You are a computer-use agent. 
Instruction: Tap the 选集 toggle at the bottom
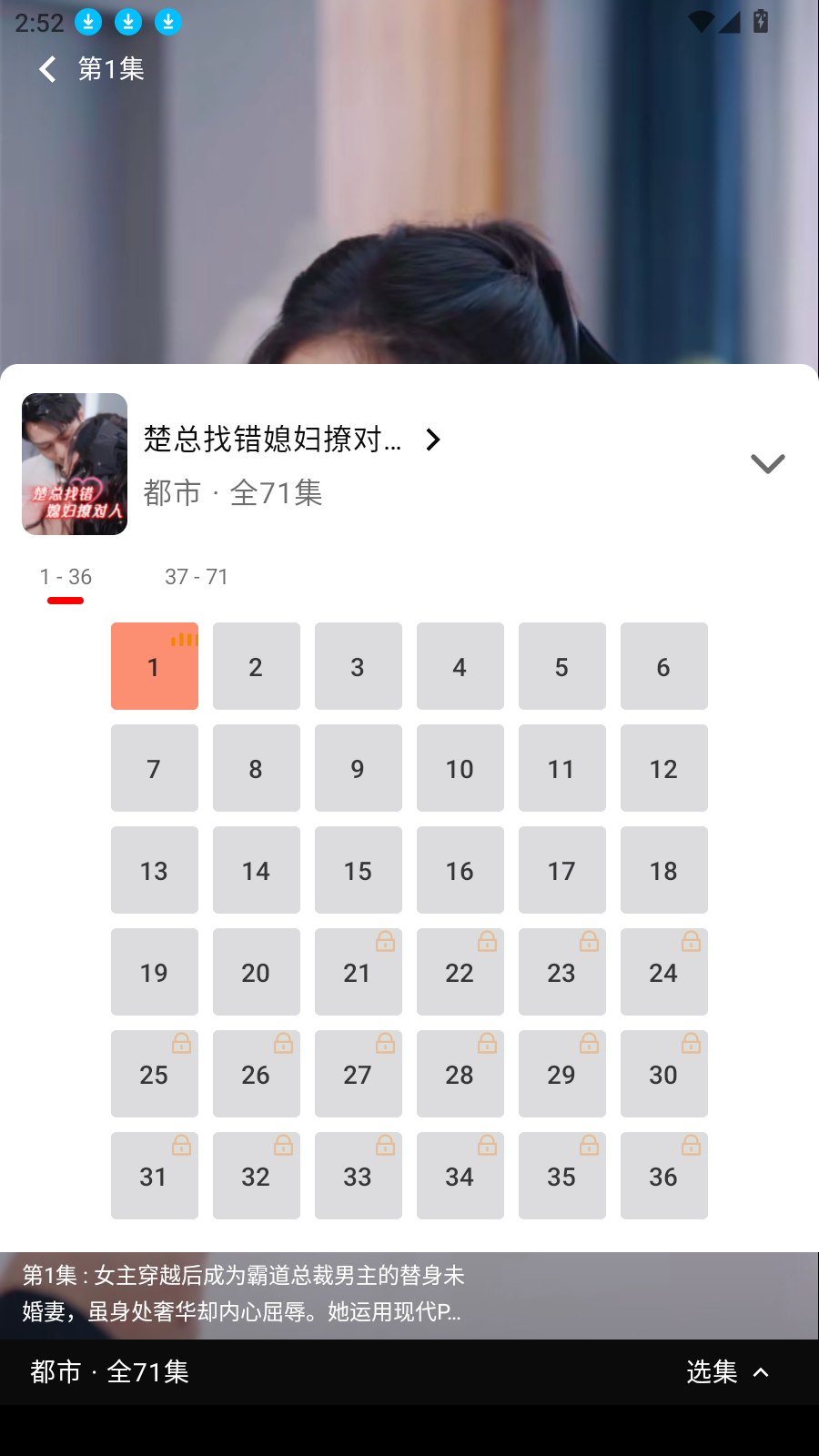[727, 1371]
